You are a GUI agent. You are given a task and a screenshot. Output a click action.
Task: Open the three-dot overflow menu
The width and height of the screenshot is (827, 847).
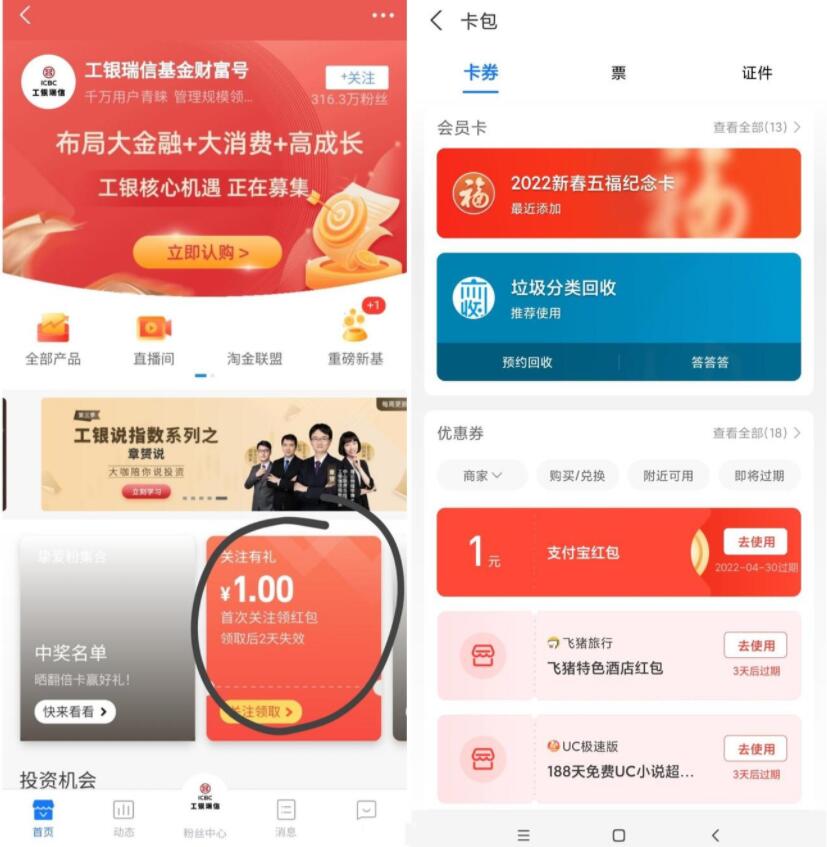coord(383,15)
